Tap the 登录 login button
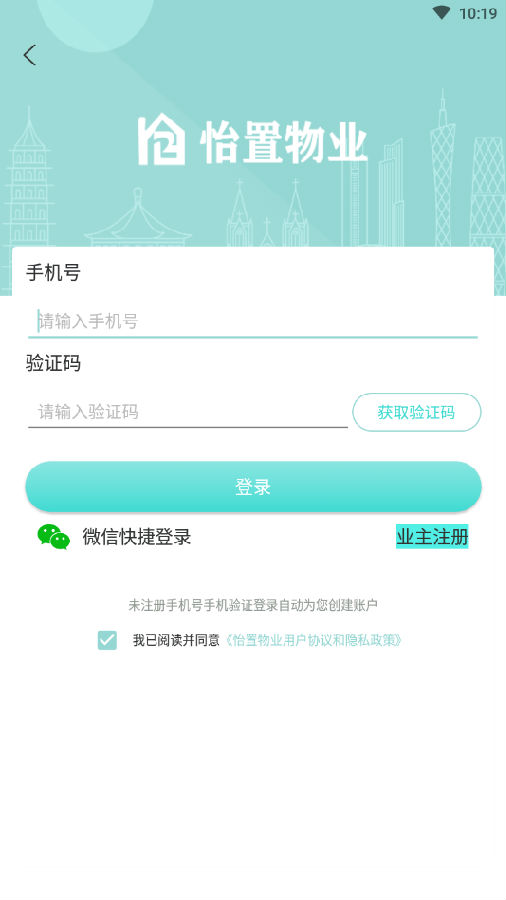This screenshot has width=506, height=900. 253,487
